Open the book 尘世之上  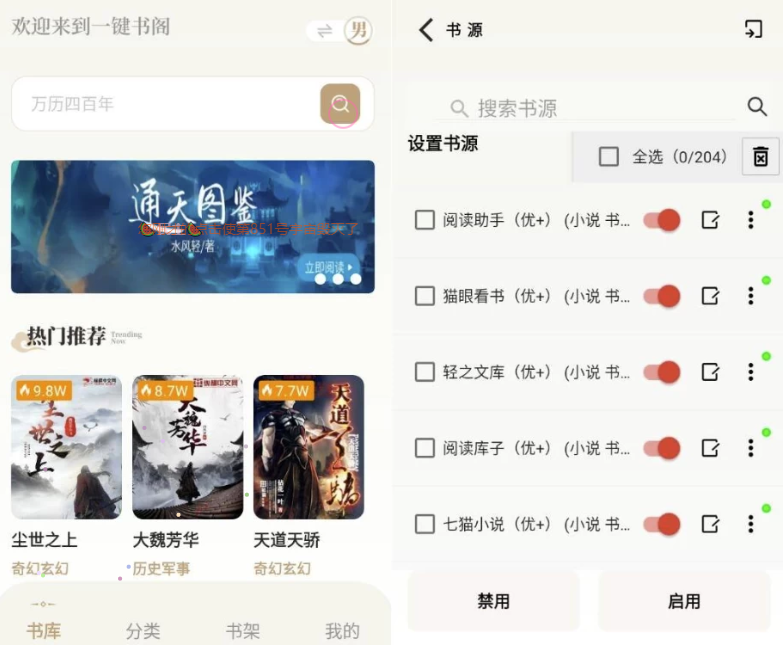pyautogui.click(x=66, y=448)
